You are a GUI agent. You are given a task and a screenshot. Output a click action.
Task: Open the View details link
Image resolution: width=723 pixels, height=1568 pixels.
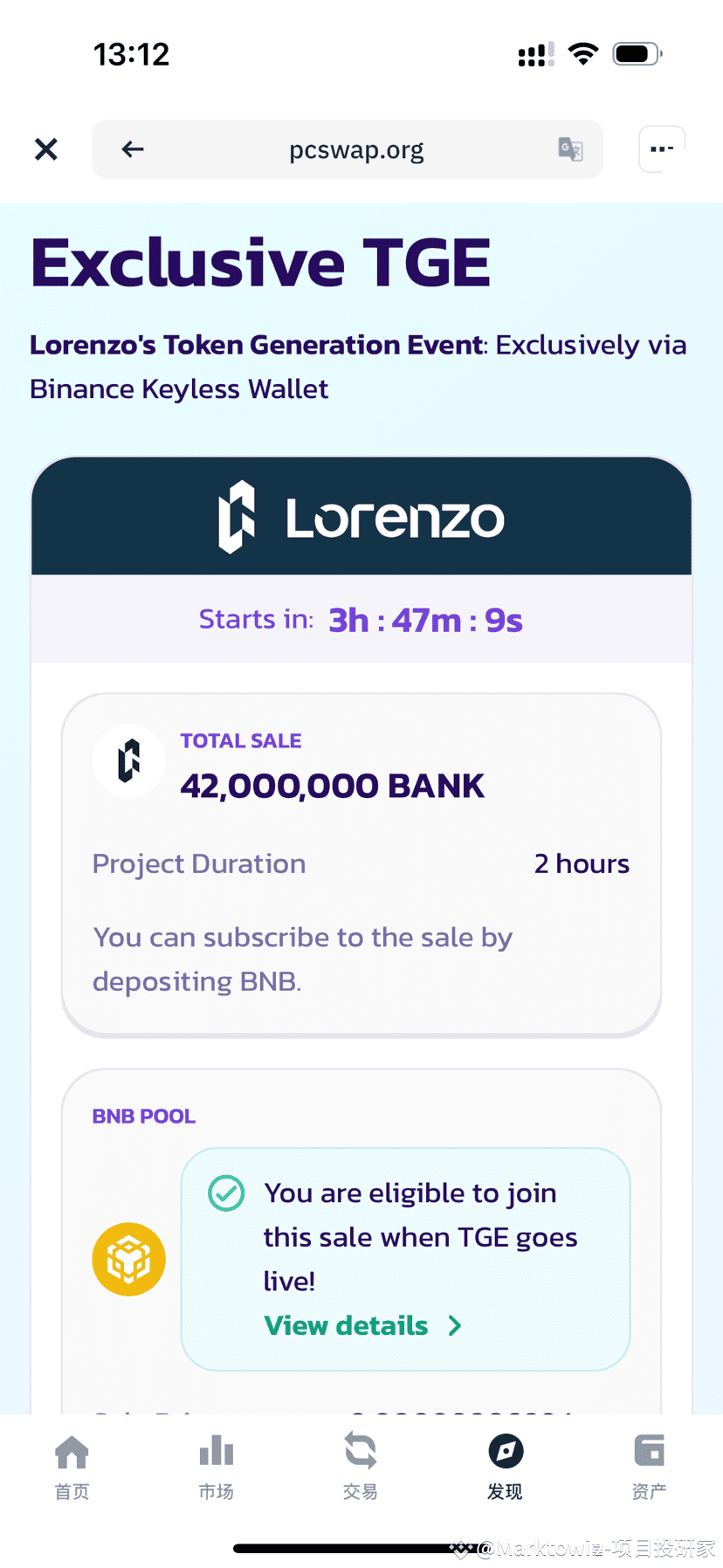[345, 1325]
